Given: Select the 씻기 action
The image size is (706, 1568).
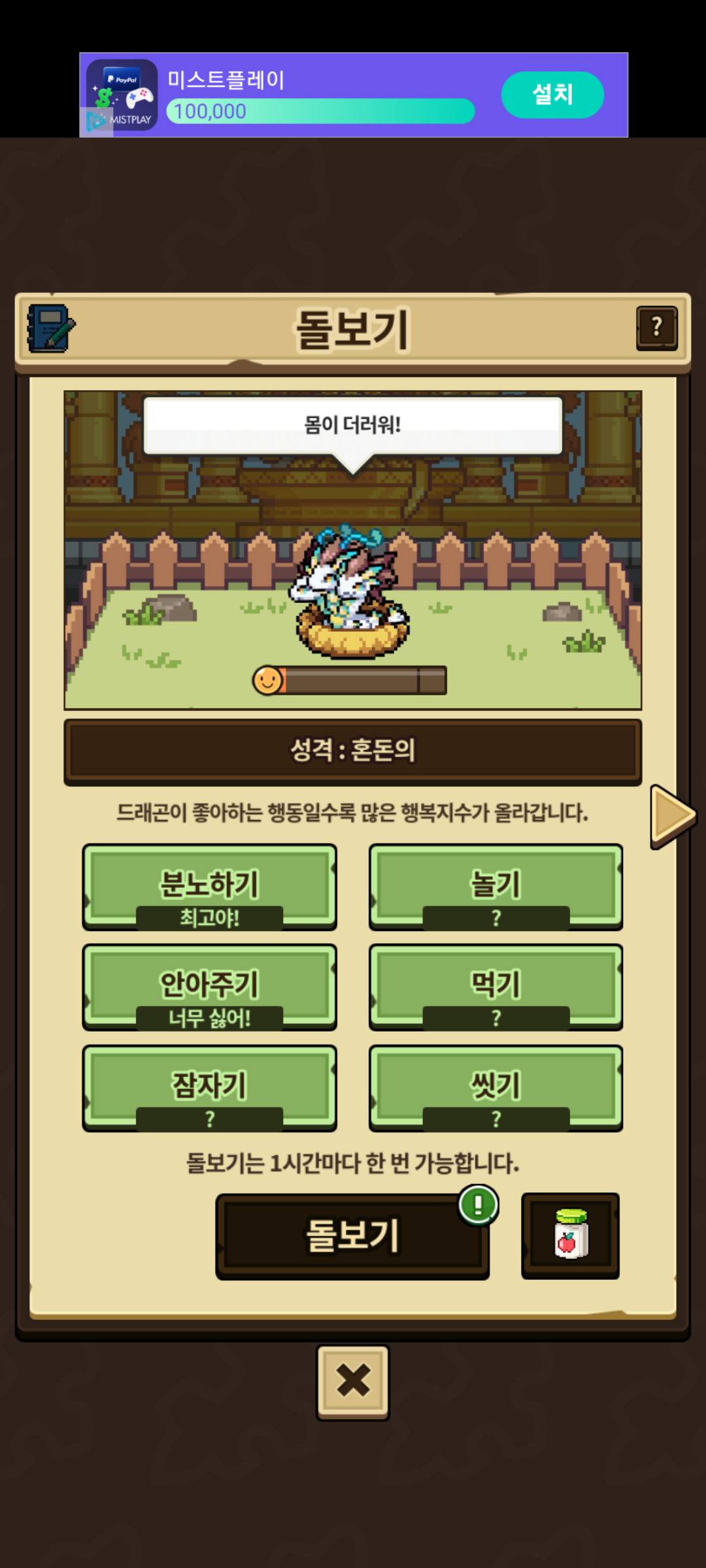Looking at the screenshot, I should [x=496, y=1087].
